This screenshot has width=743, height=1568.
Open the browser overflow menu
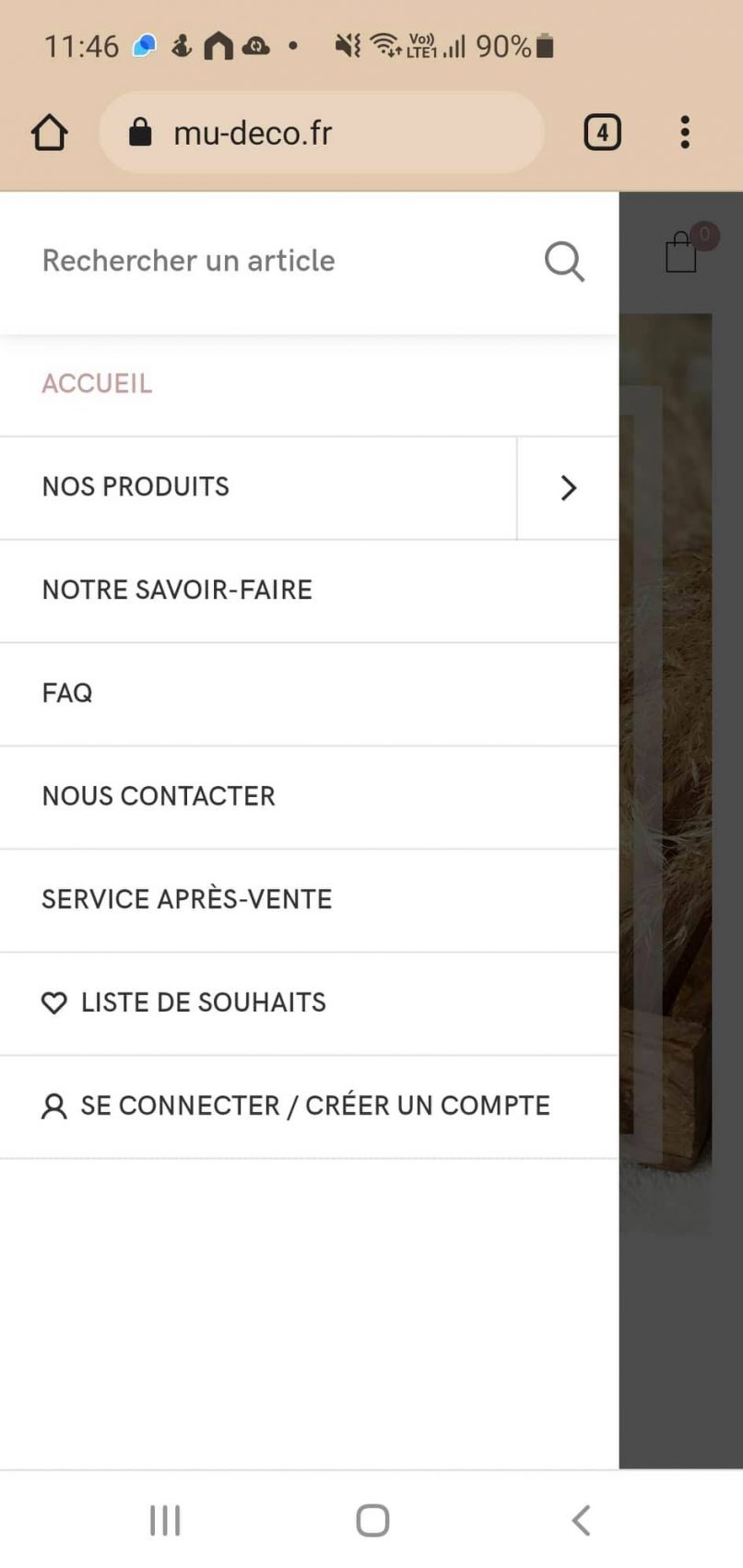685,133
